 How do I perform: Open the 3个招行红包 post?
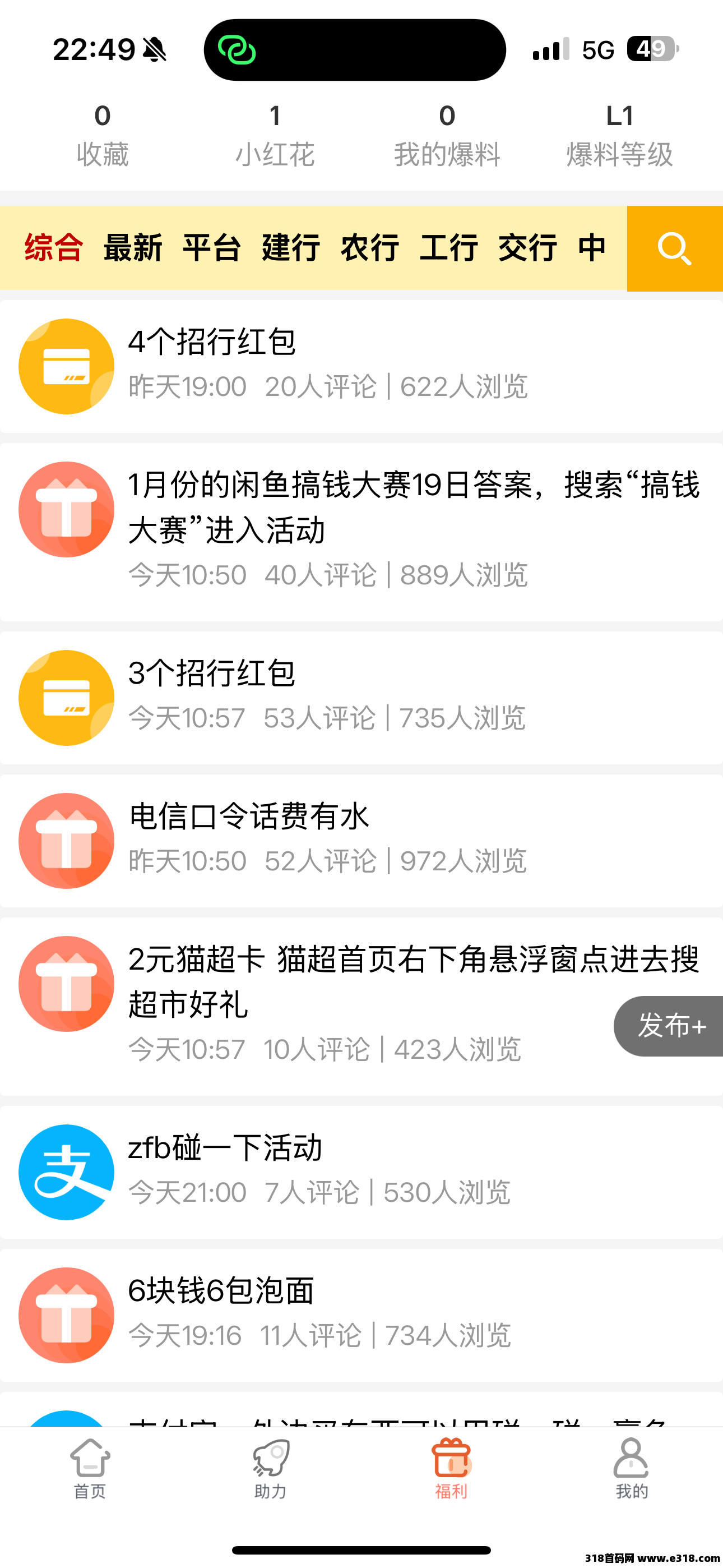(361, 698)
